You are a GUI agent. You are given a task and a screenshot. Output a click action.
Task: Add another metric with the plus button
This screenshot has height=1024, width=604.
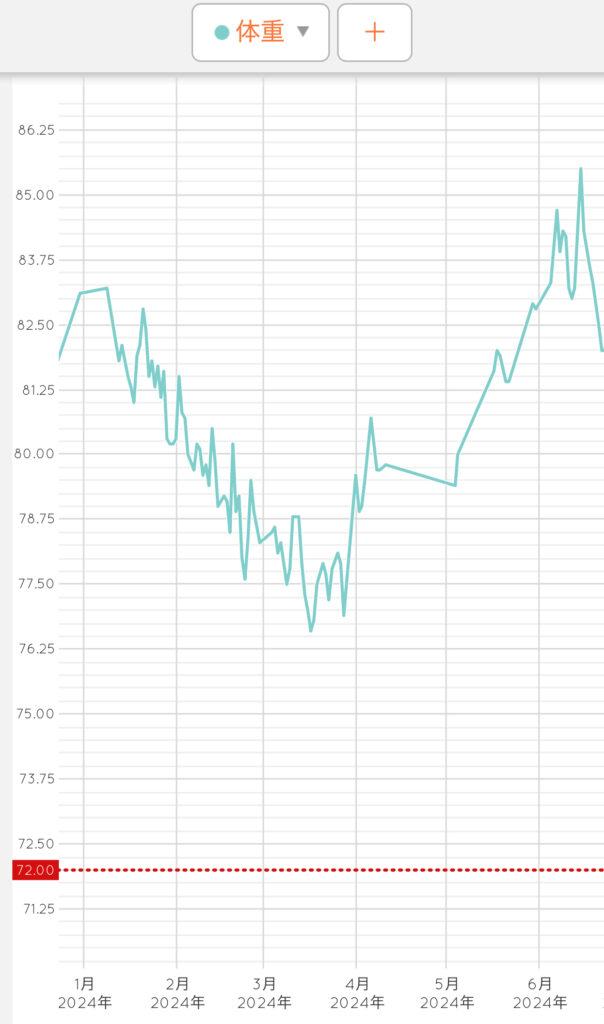point(374,32)
